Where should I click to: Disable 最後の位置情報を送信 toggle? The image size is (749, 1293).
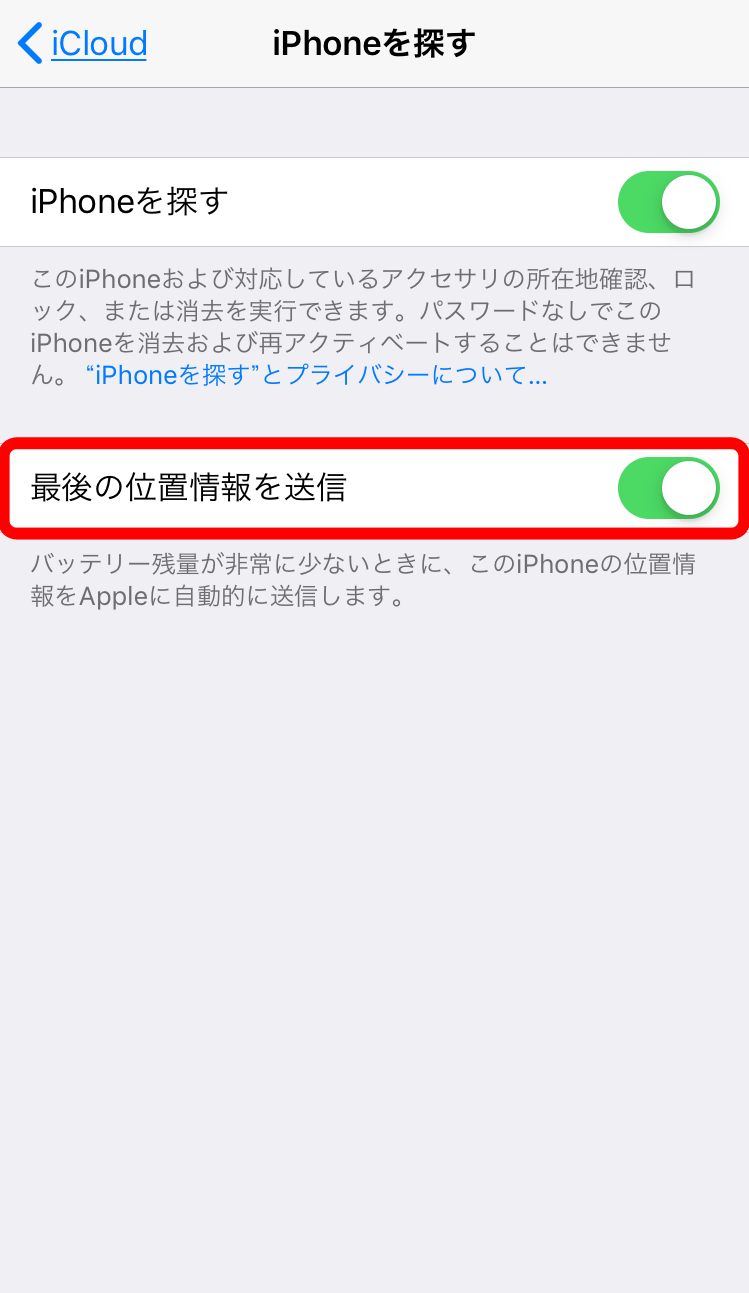pos(669,488)
